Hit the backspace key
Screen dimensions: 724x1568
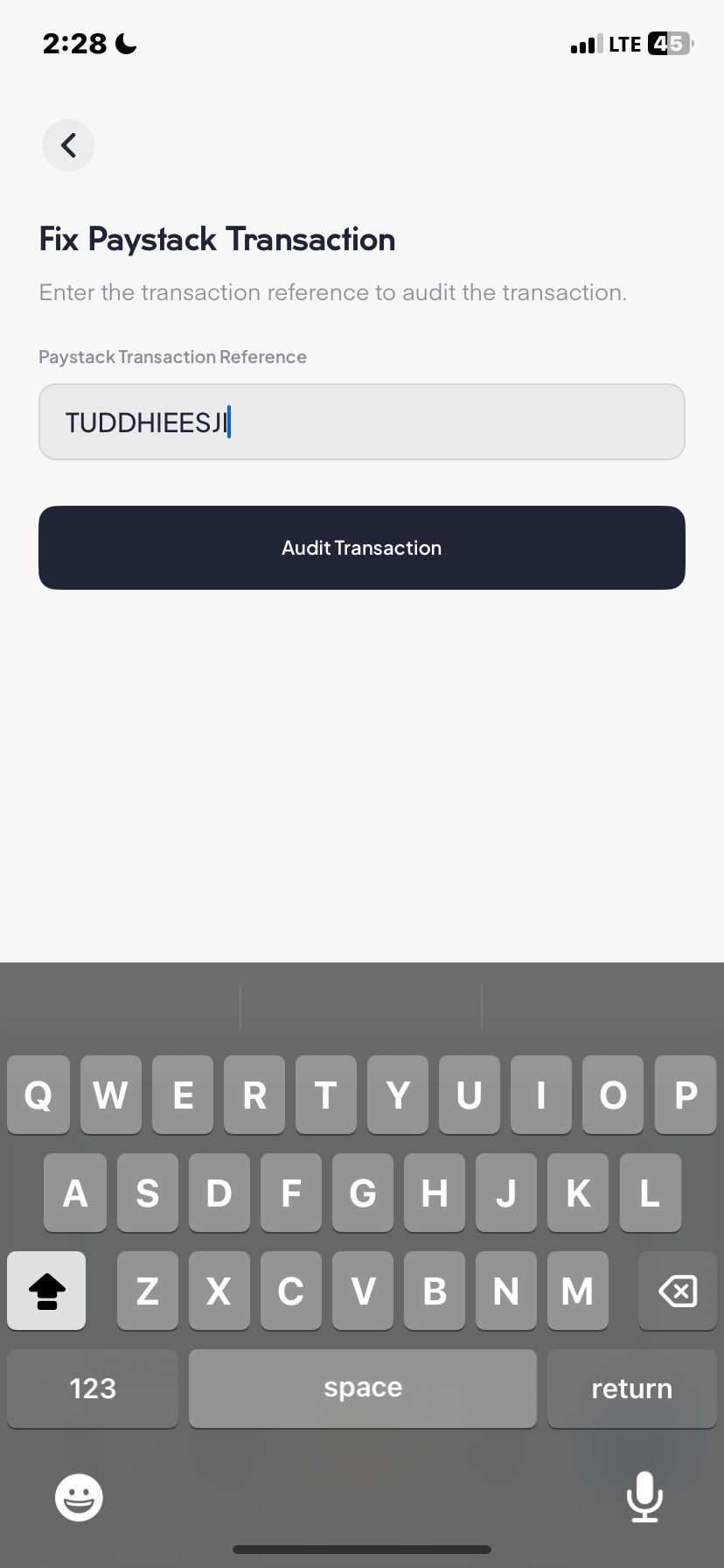677,1291
